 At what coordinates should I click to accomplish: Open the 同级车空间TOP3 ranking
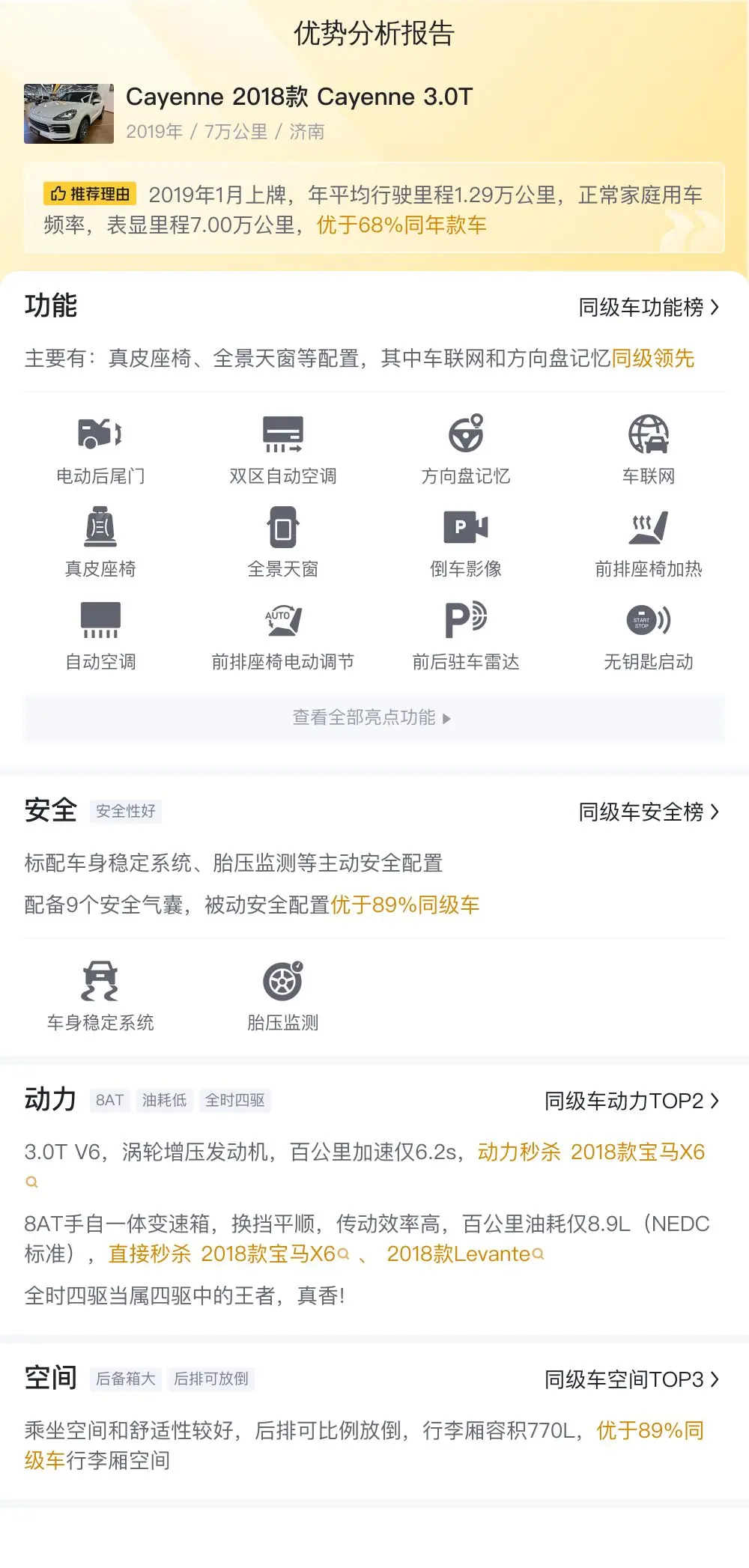click(x=631, y=1379)
